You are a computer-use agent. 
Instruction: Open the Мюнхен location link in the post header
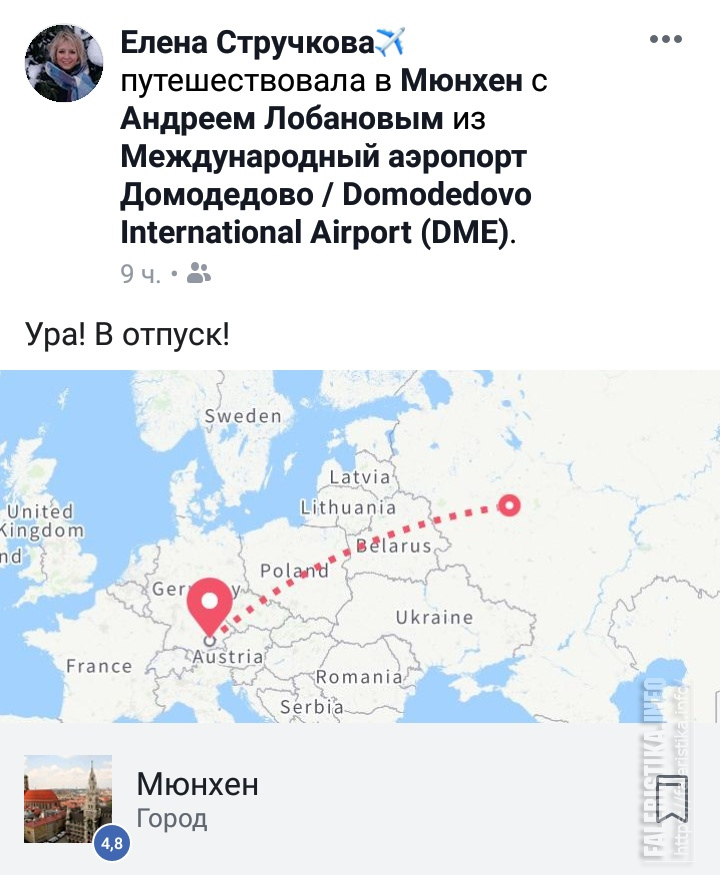462,81
